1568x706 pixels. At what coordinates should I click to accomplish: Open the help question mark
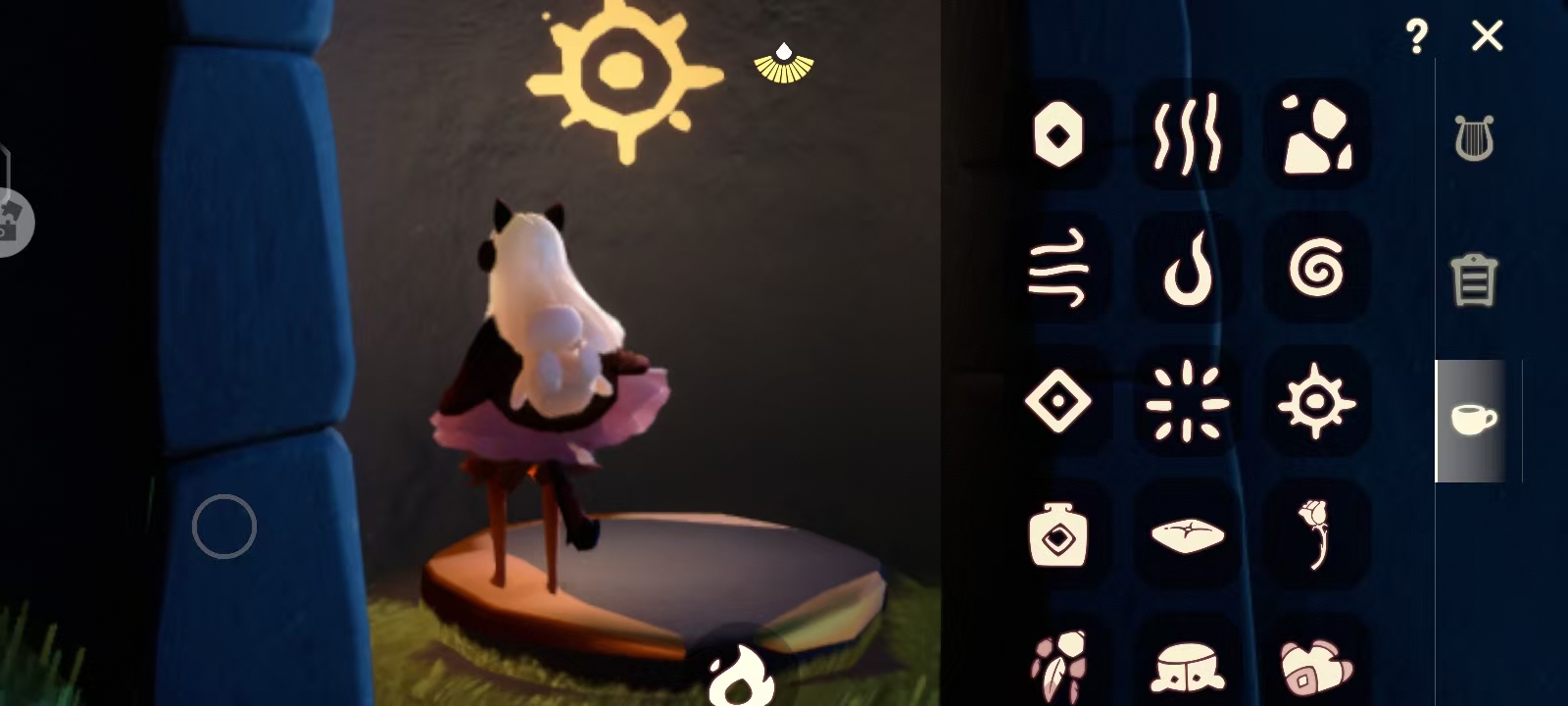tap(1416, 37)
